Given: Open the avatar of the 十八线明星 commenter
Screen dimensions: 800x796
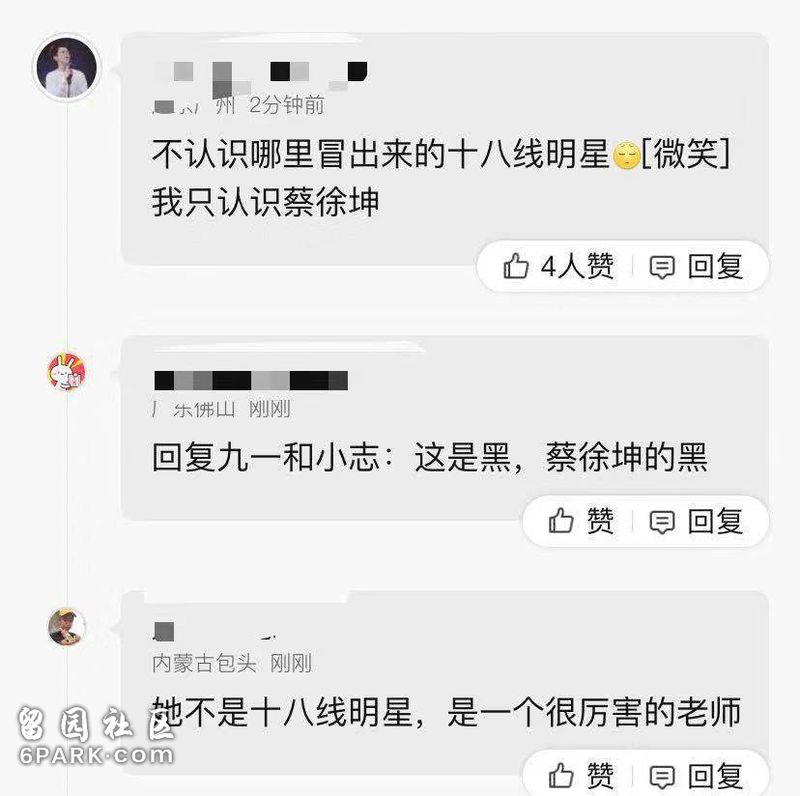Looking at the screenshot, I should [x=67, y=68].
